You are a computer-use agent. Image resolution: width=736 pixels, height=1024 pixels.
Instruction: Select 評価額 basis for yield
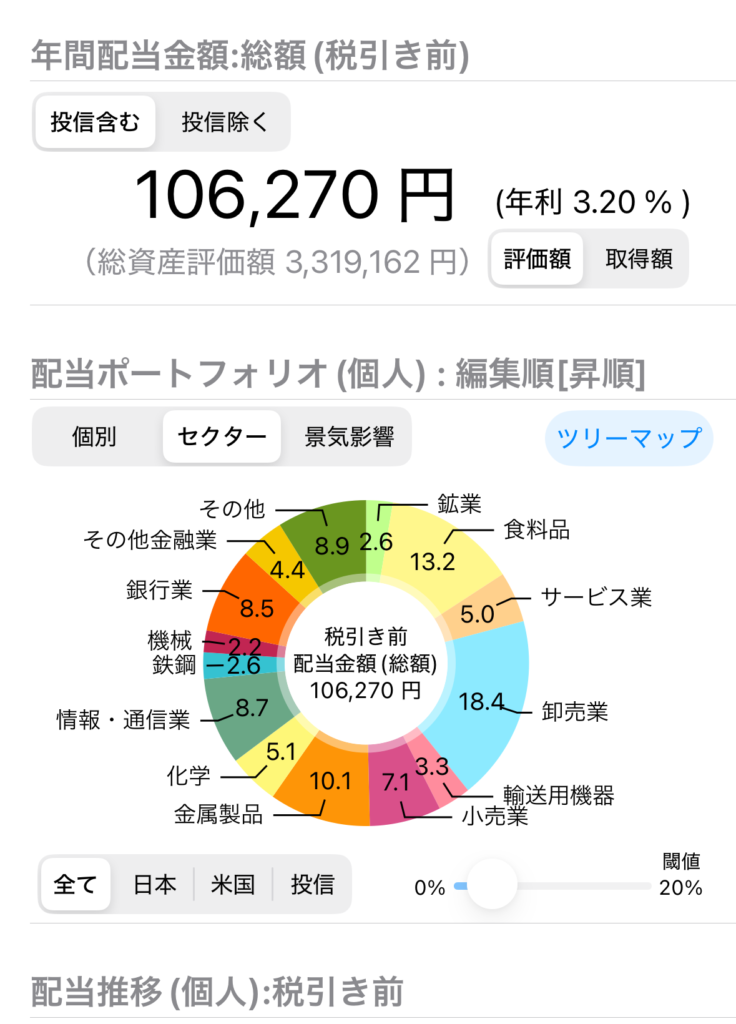coord(537,259)
